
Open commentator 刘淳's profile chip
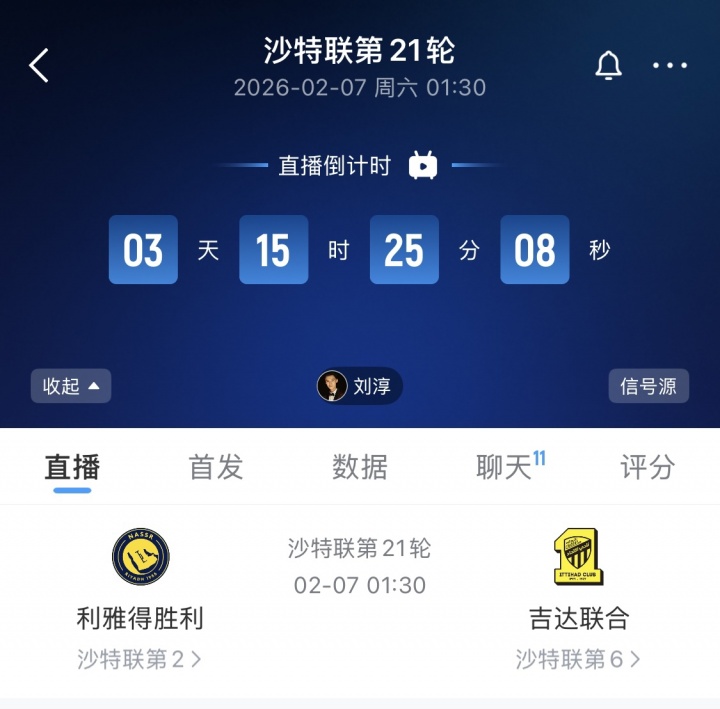(359, 386)
